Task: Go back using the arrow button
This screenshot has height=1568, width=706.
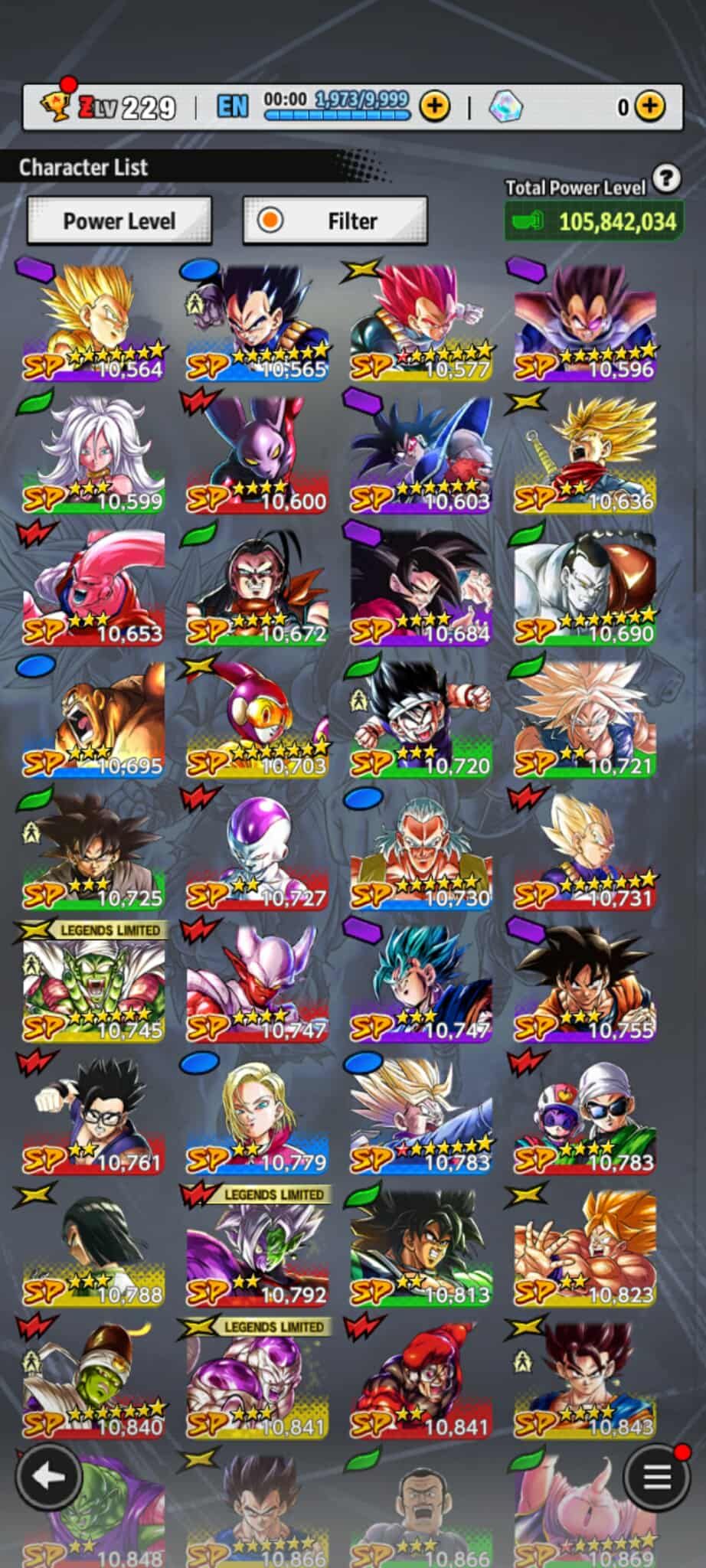Action: tap(50, 1476)
